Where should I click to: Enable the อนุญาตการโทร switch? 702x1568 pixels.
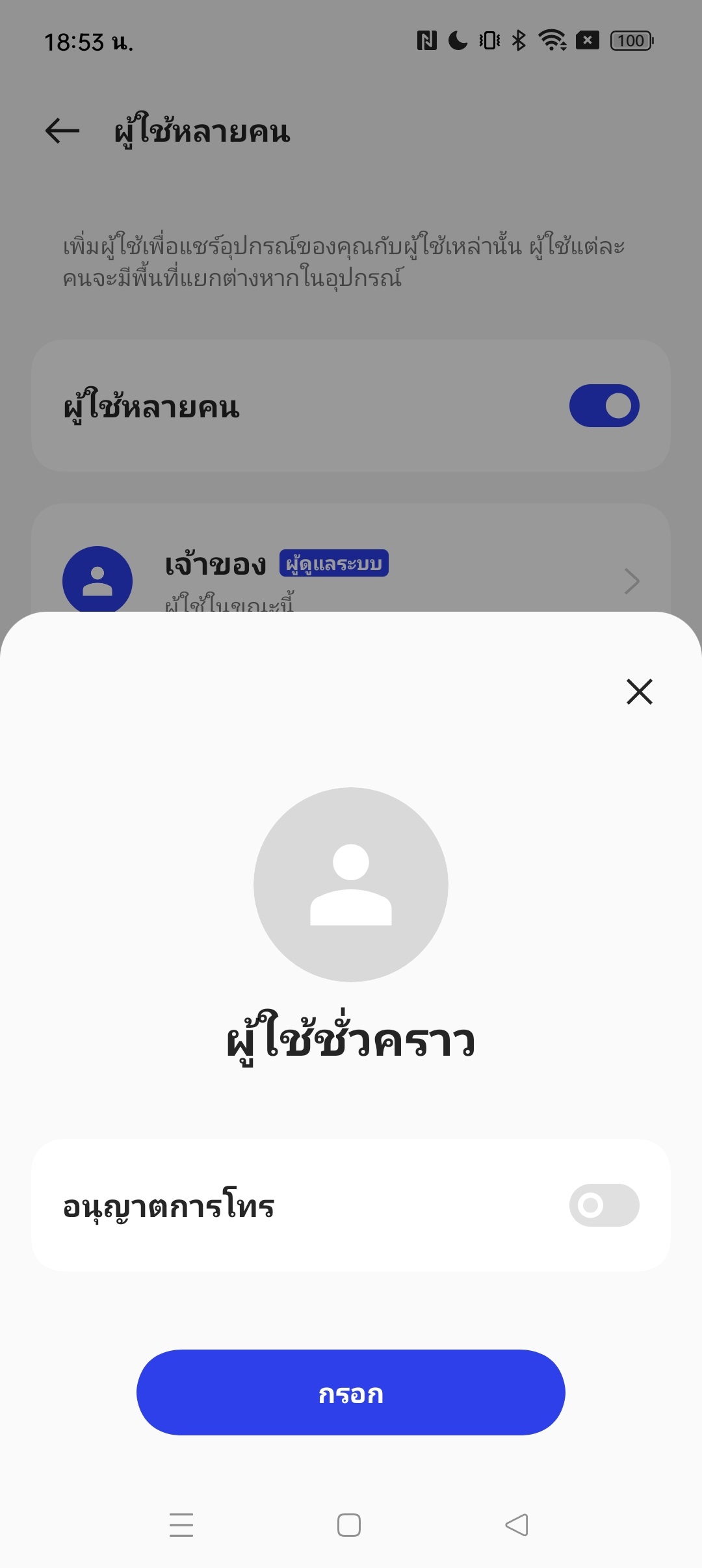604,1205
